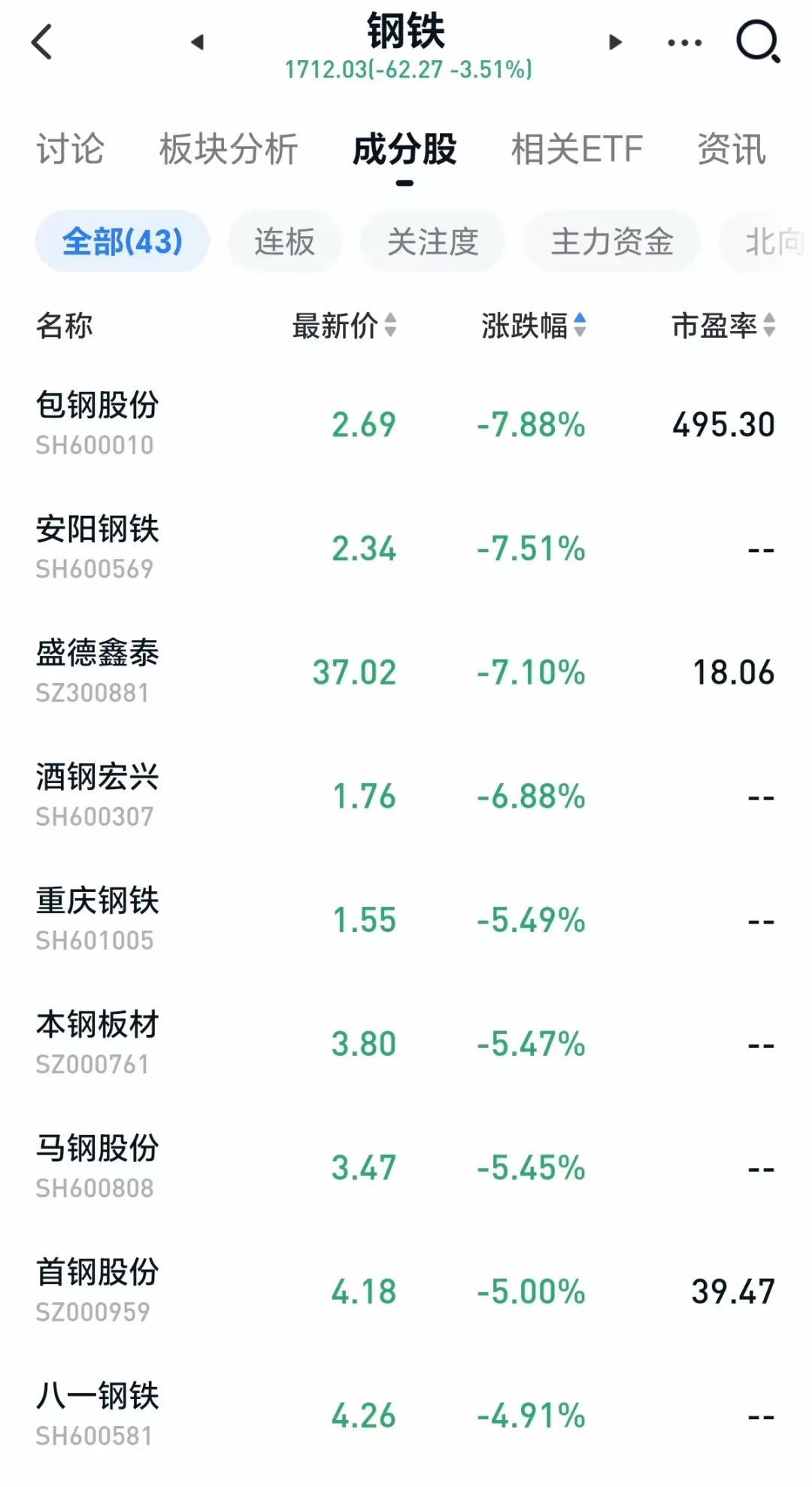Viewport: 812px width, 1487px height.
Task: Go back using the top-left arrow
Action: coord(43,42)
